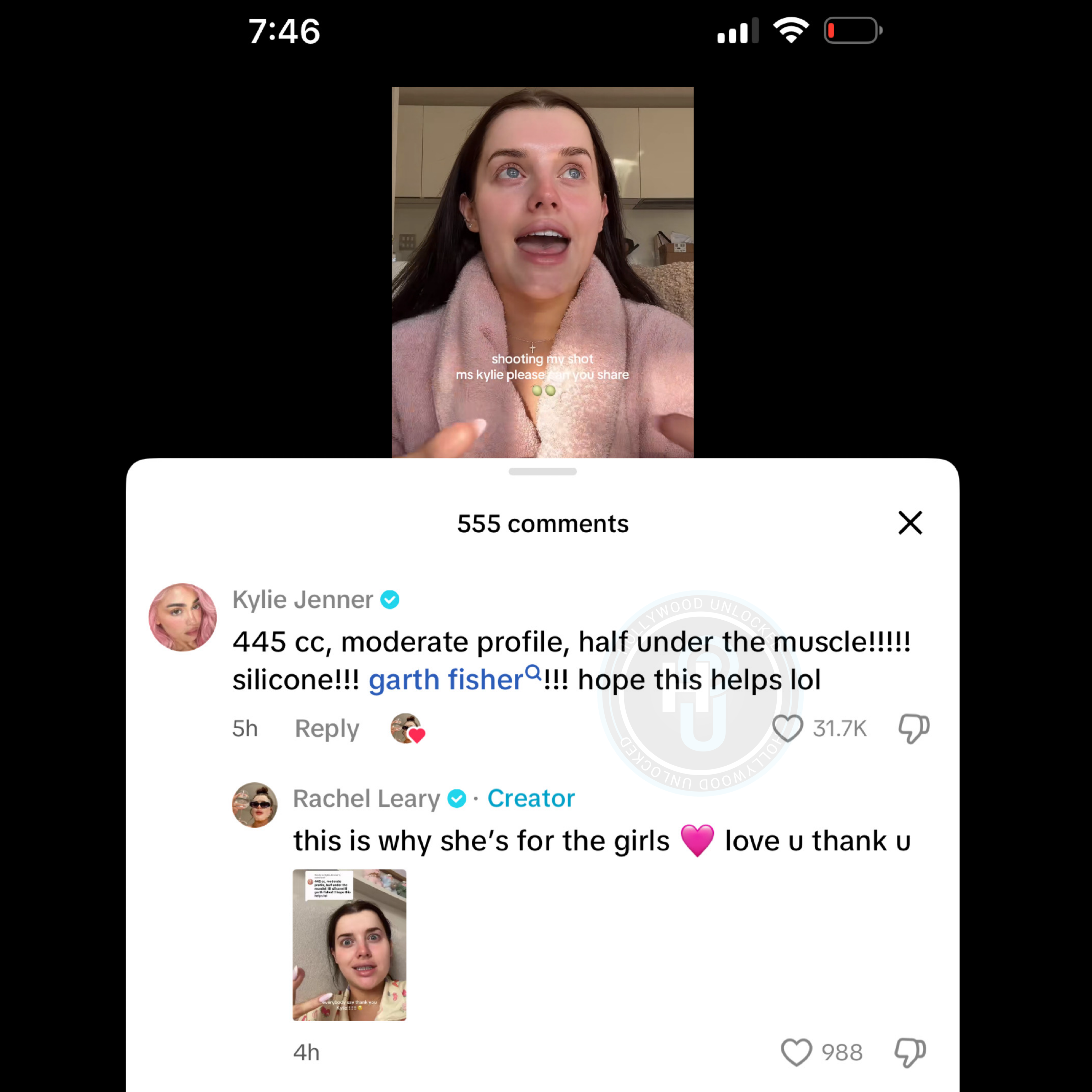This screenshot has width=1092, height=1092.
Task: Tap the video above the comments
Action: point(542,271)
